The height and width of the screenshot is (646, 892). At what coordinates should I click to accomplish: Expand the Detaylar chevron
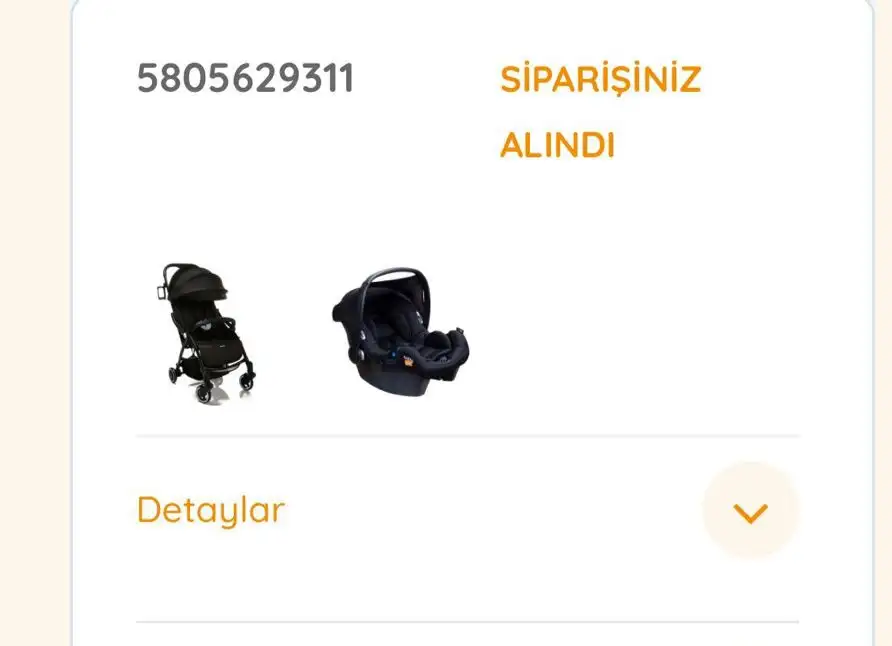[750, 512]
